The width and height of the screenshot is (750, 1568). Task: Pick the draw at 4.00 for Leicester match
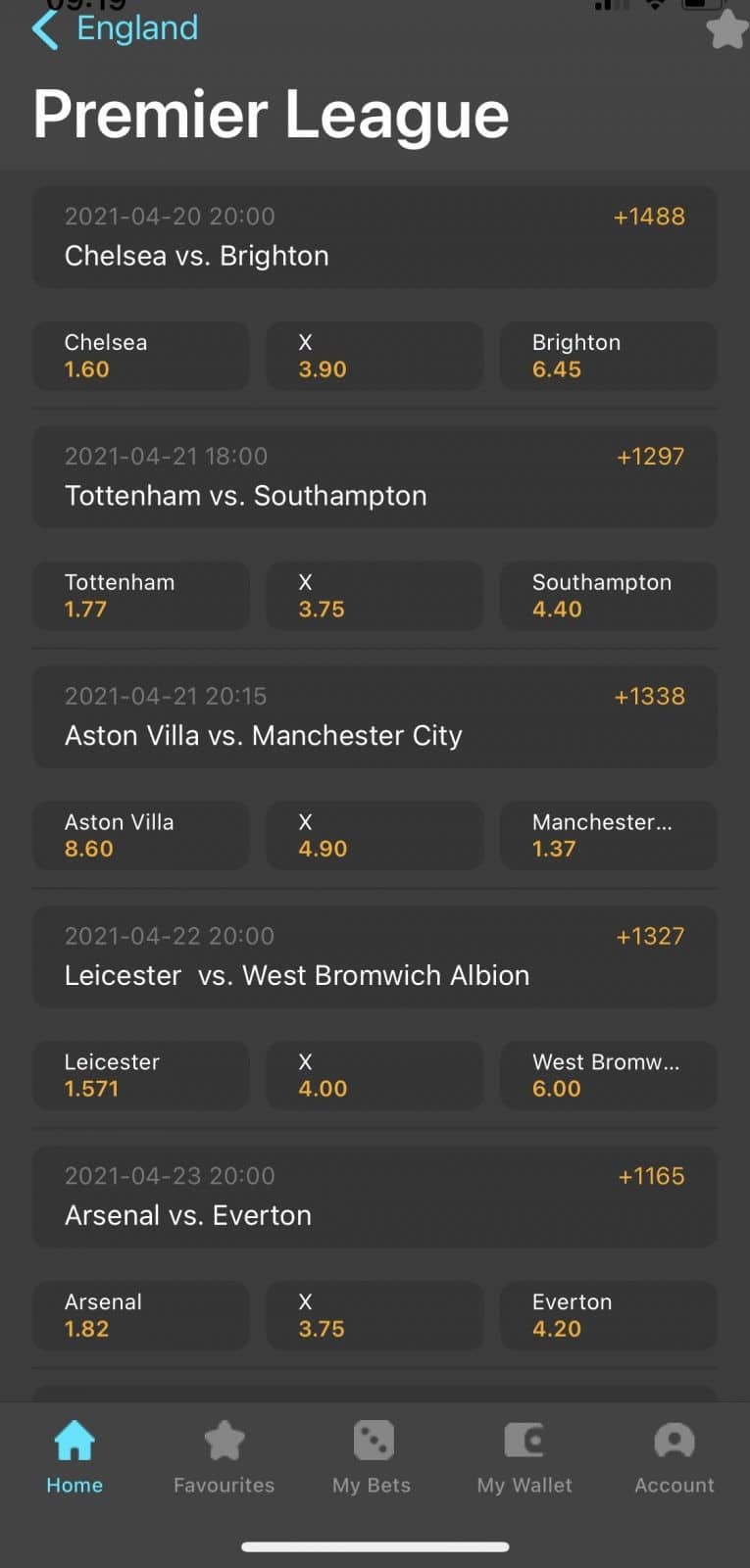(375, 1075)
